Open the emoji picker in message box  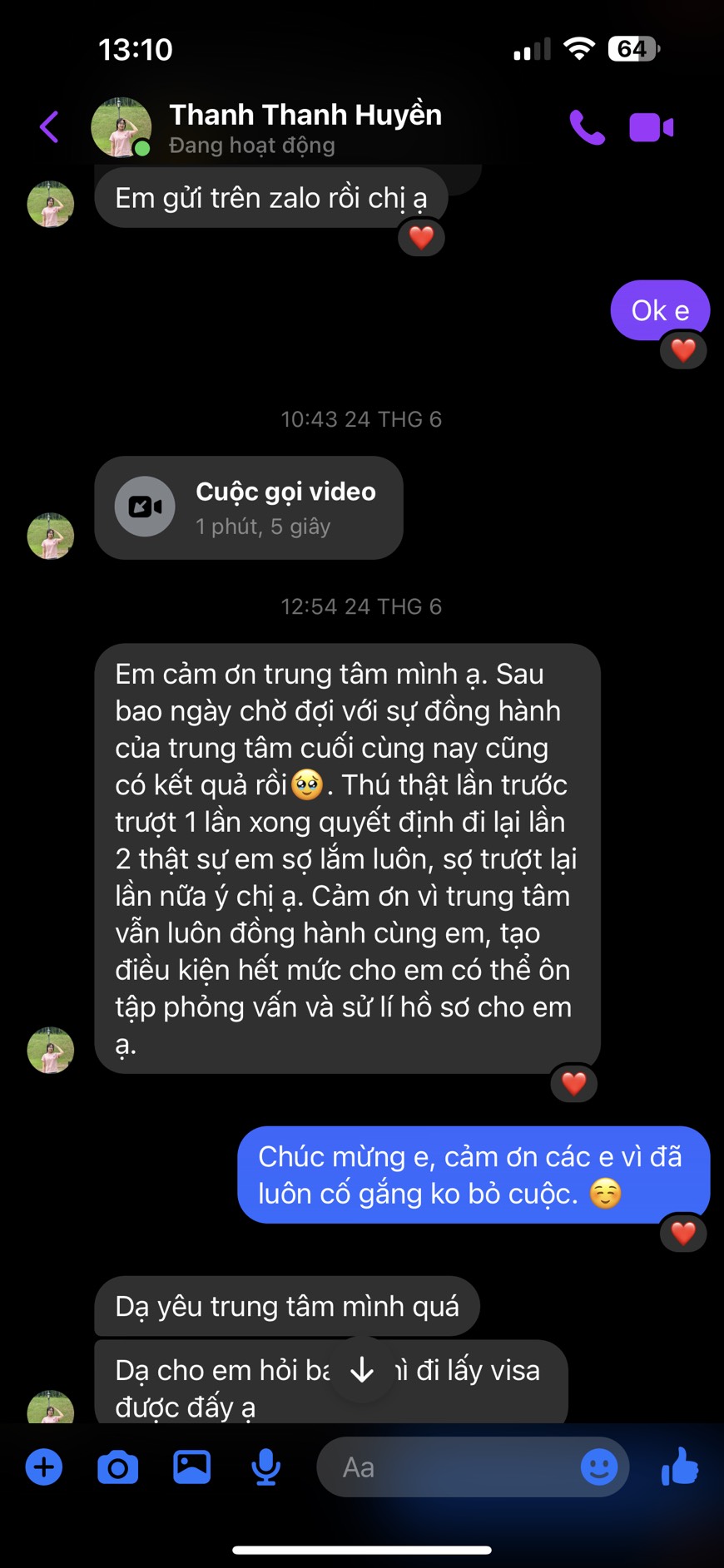click(x=599, y=1467)
